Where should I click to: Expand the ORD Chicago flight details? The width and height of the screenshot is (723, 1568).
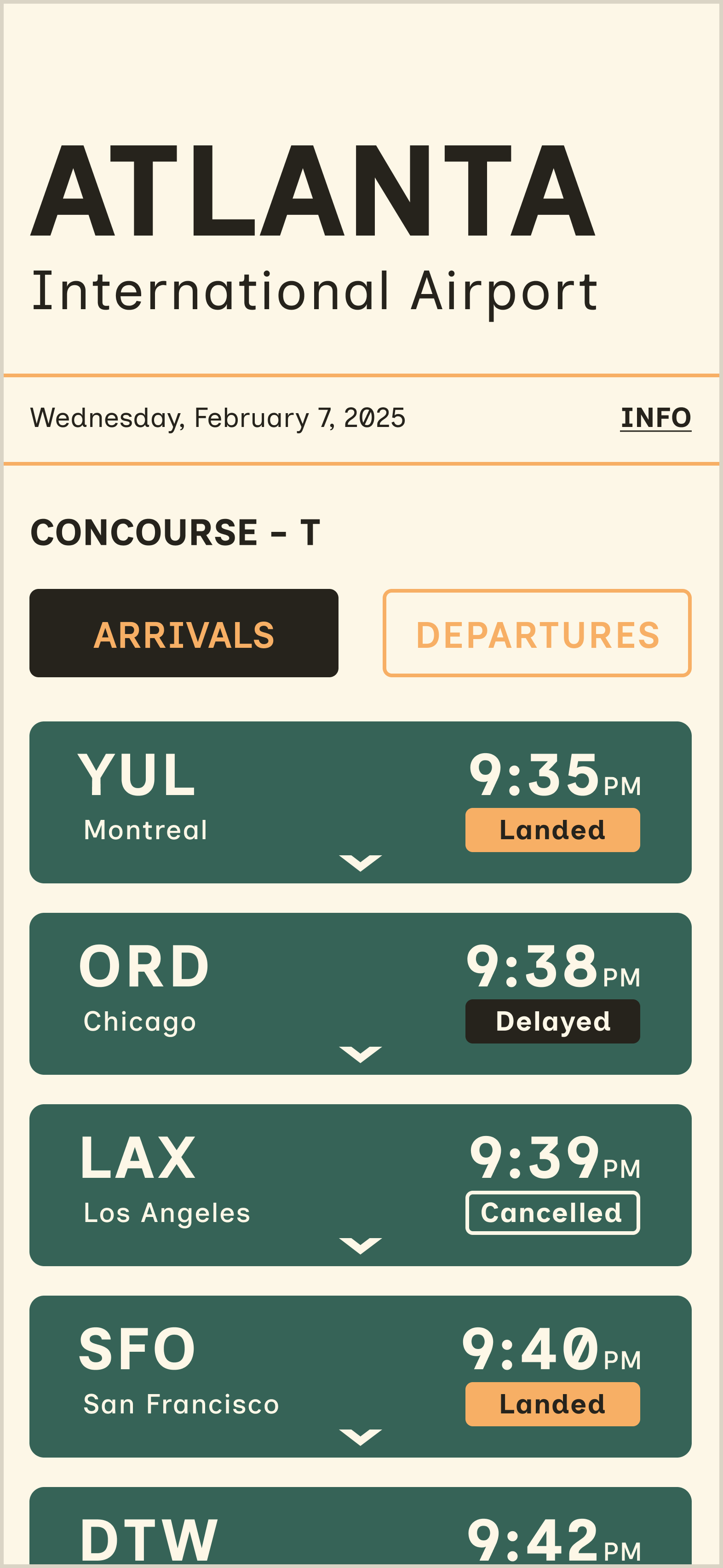(360, 1054)
